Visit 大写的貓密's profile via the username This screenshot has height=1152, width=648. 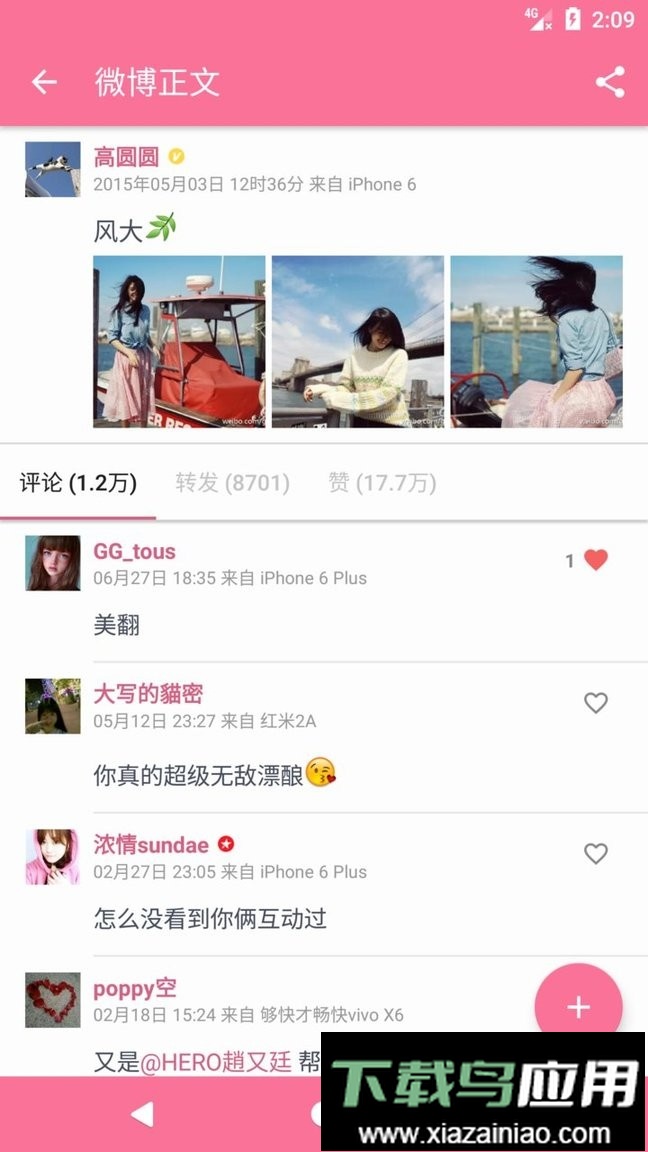pos(148,694)
